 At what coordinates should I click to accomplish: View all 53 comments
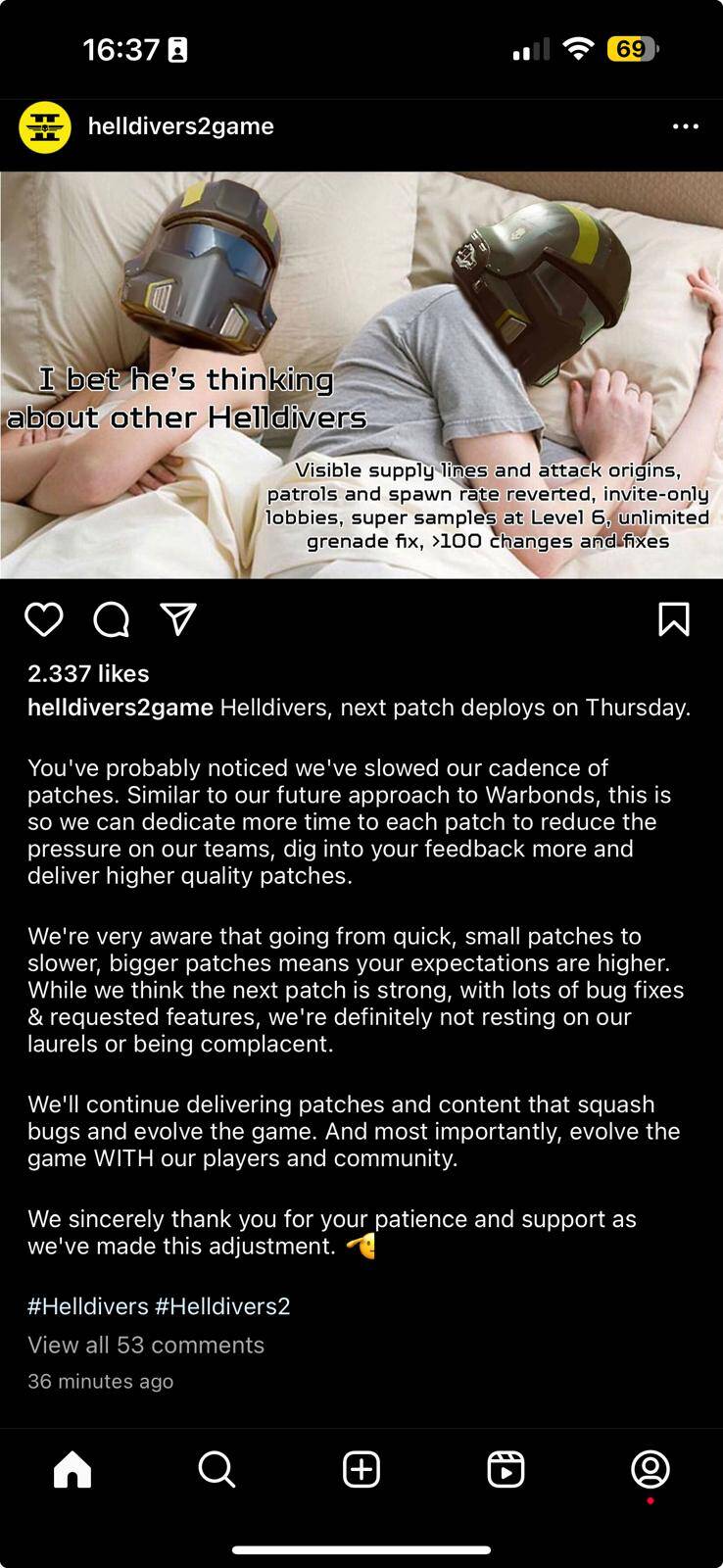click(146, 1345)
